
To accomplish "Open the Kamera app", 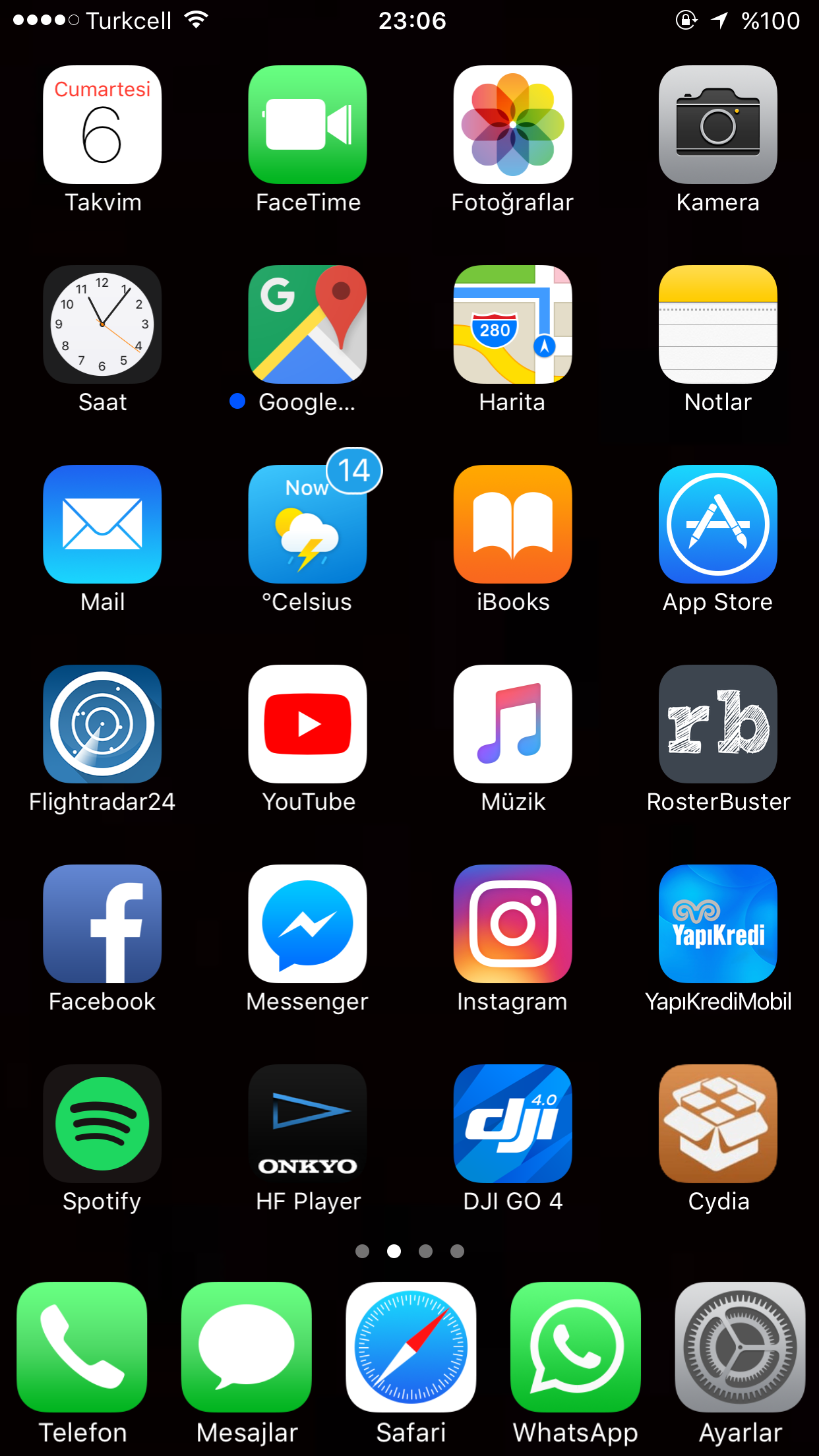I will pos(717,125).
